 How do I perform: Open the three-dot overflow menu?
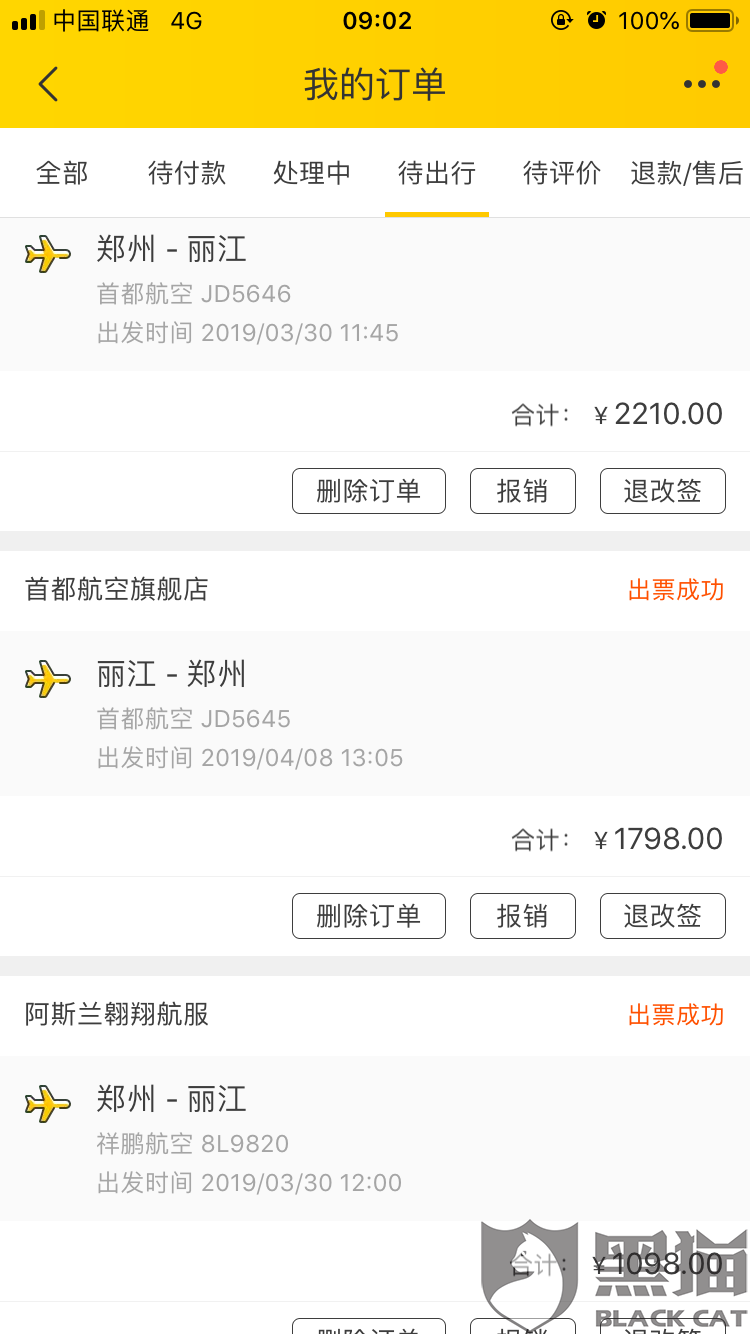(702, 84)
